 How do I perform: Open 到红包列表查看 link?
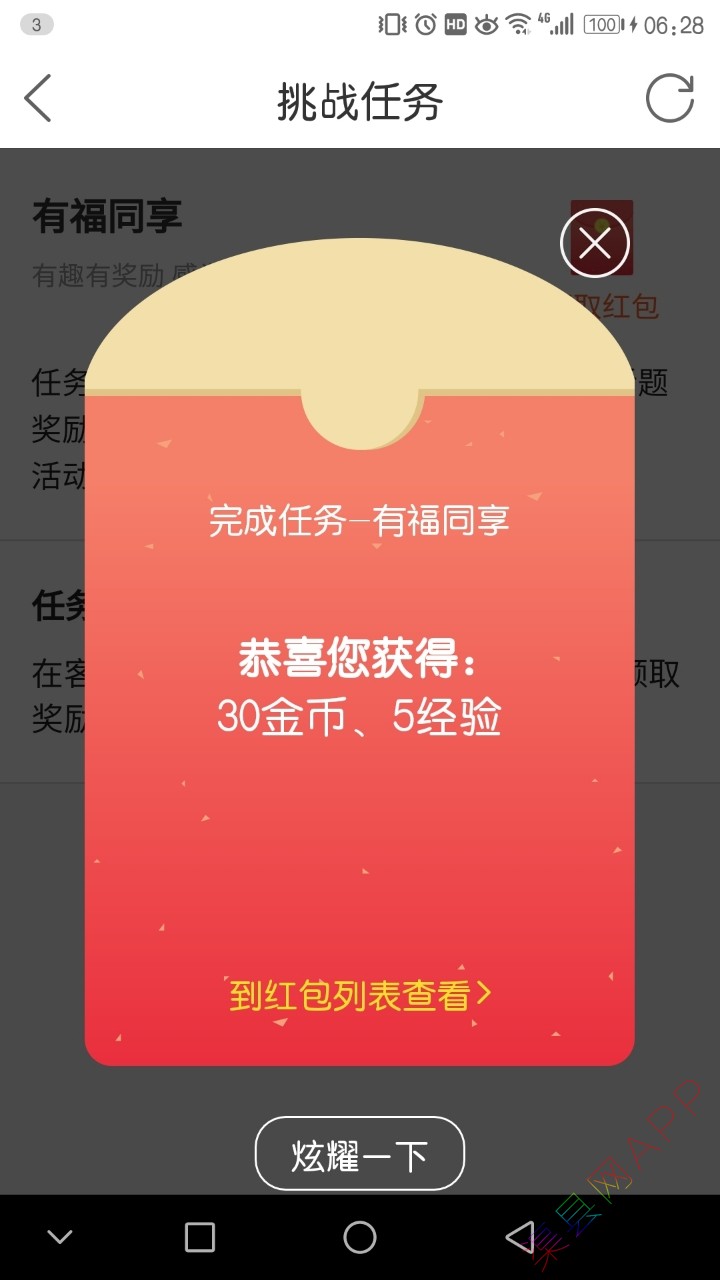[360, 994]
